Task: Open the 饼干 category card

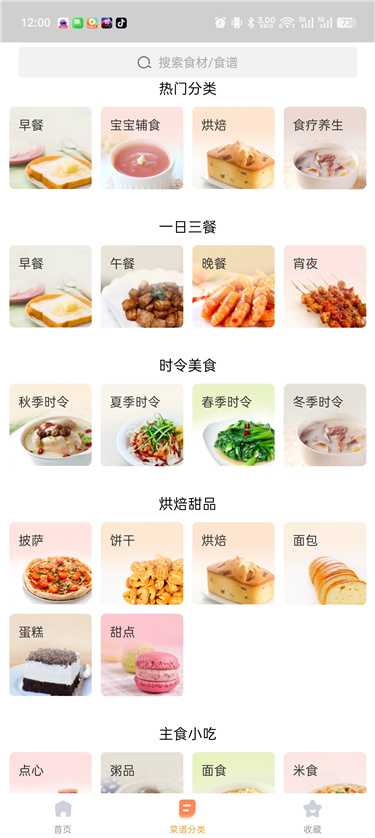Action: click(x=142, y=563)
